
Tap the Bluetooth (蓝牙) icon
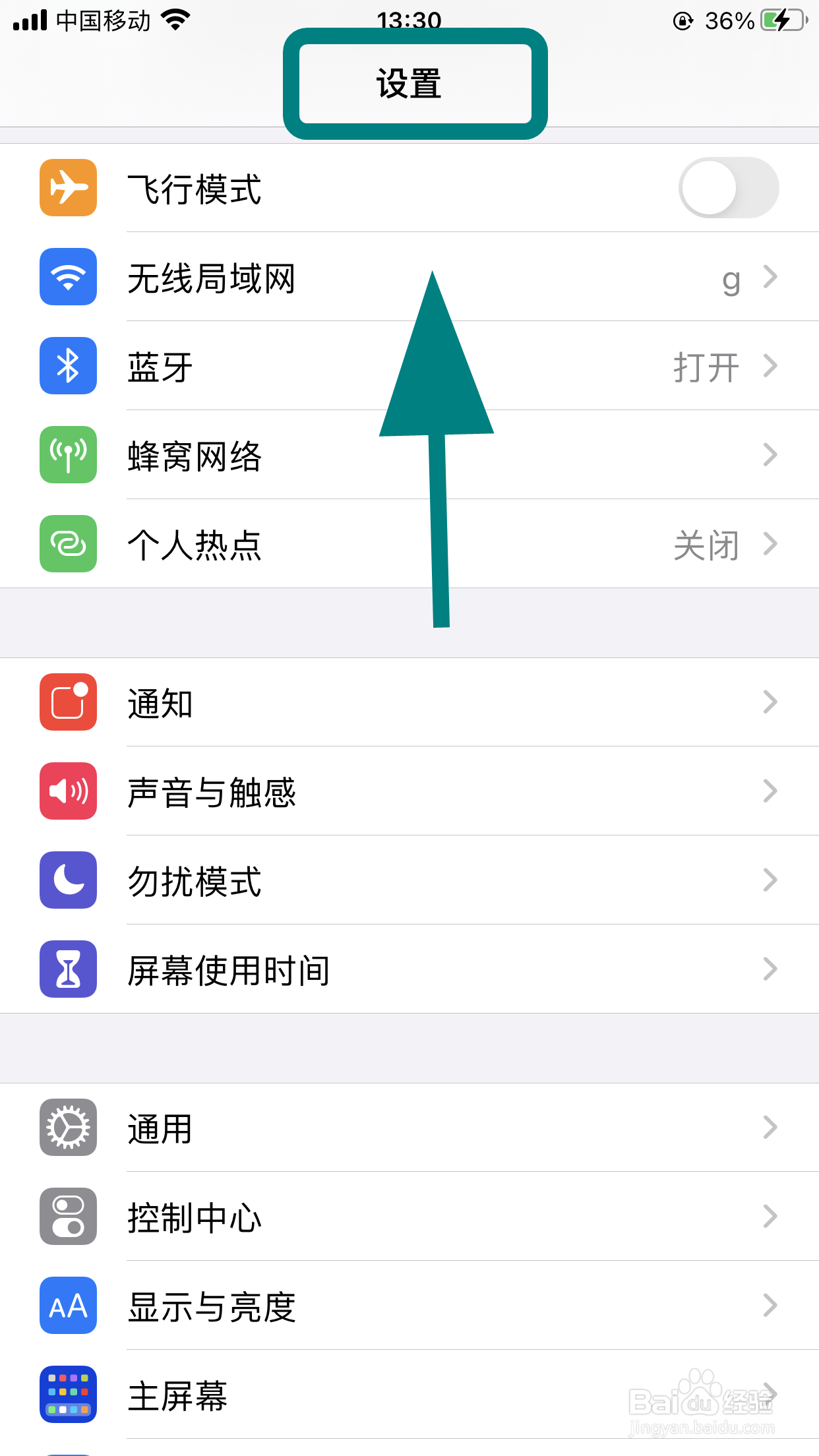[x=68, y=366]
